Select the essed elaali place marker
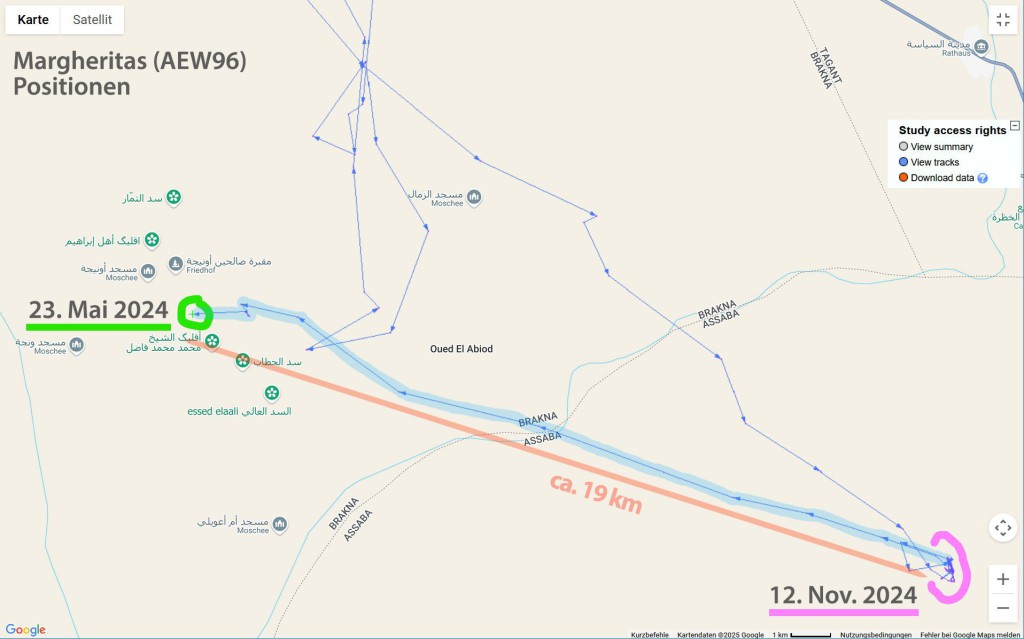This screenshot has height=639, width=1024. [x=271, y=392]
